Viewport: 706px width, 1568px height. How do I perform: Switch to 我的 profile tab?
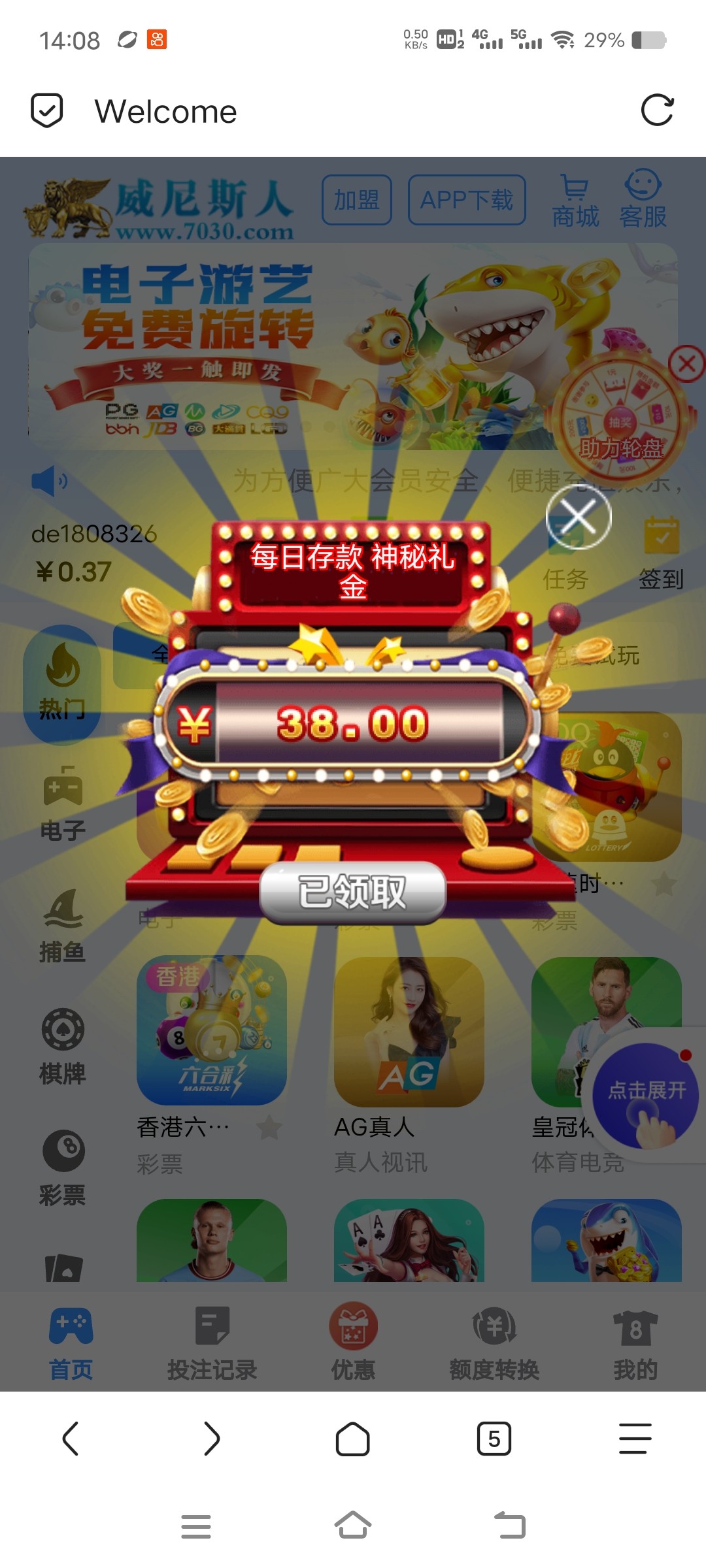pyautogui.click(x=635, y=1343)
